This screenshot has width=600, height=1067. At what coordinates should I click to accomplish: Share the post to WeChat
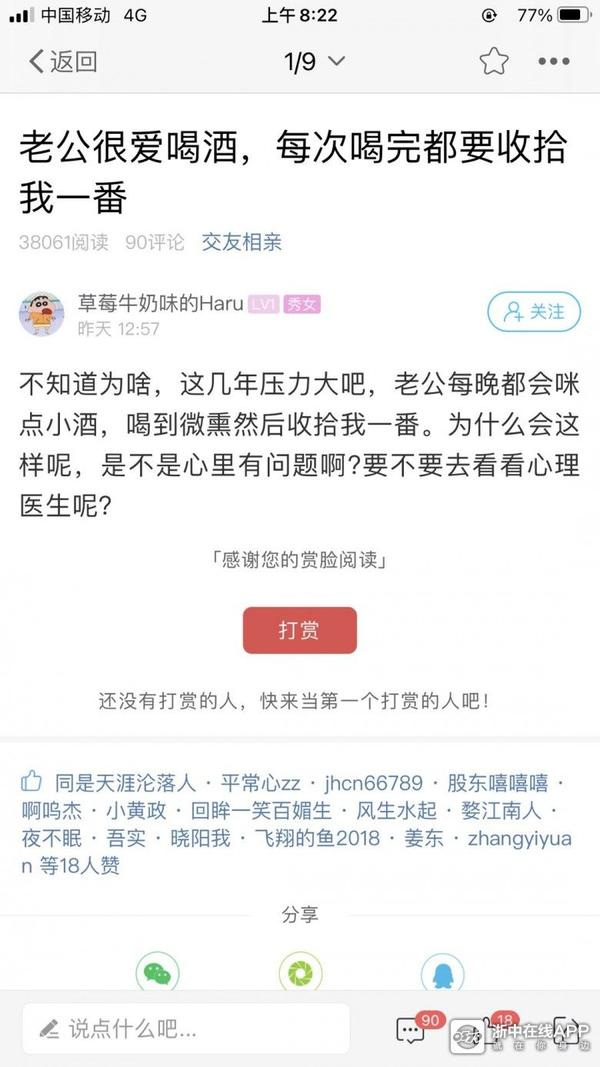tap(157, 971)
